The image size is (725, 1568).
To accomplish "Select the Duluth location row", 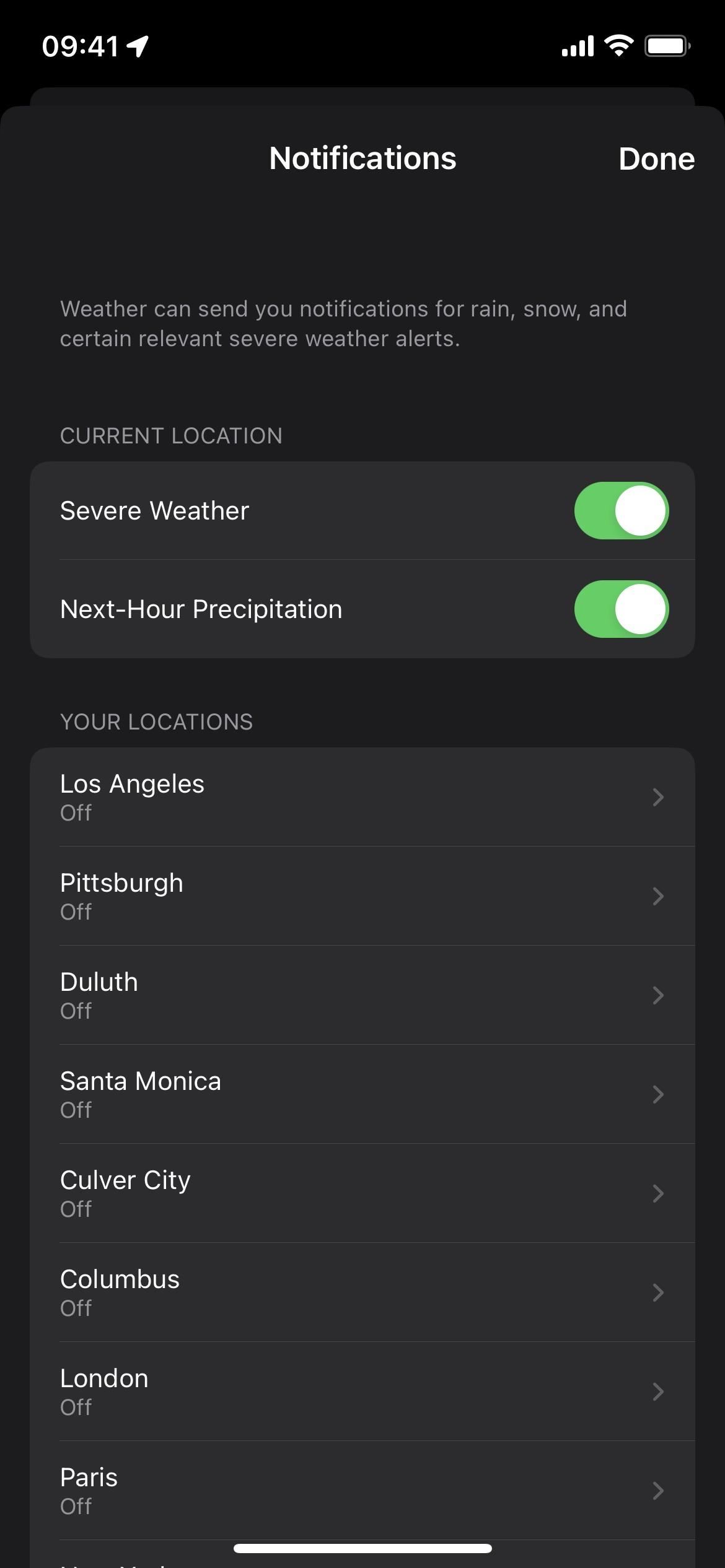I will pyautogui.click(x=362, y=995).
